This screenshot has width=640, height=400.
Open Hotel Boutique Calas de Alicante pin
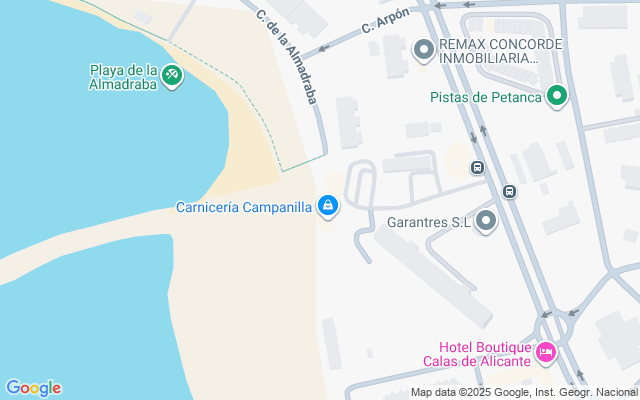click(x=546, y=352)
